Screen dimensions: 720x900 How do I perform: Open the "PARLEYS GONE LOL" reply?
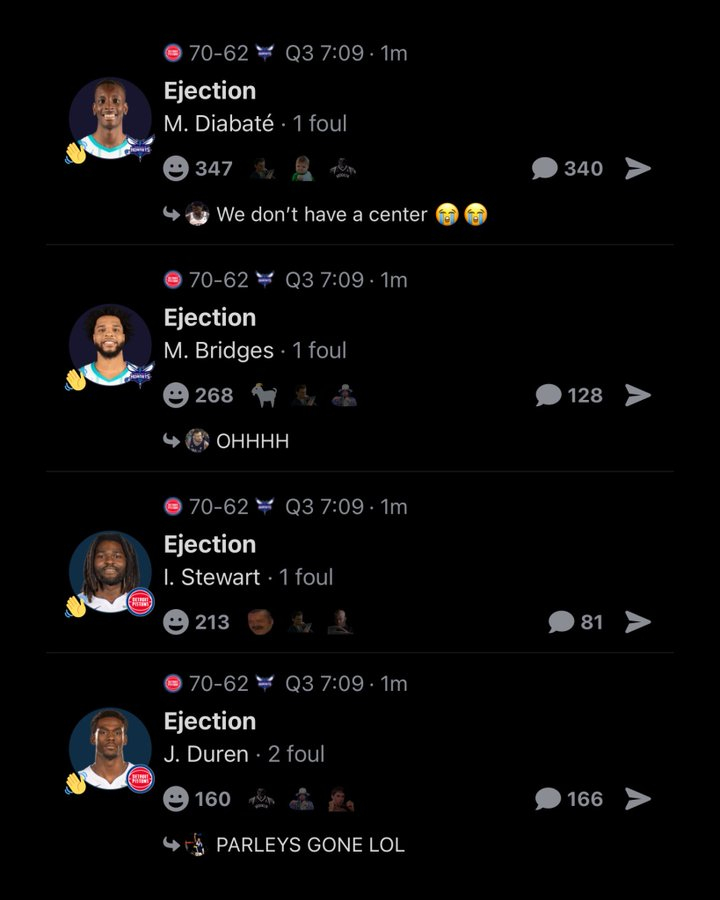[x=309, y=845]
